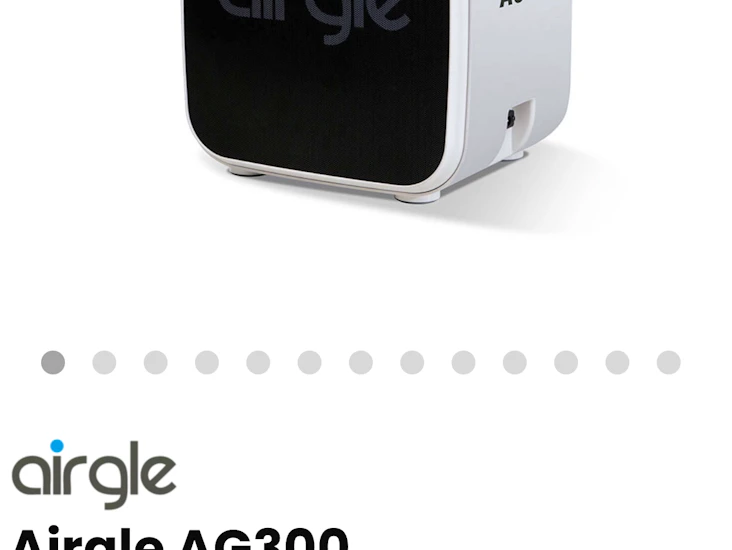Select the tenth image indicator dot
Image resolution: width=732 pixels, height=550 pixels.
pos(515,363)
